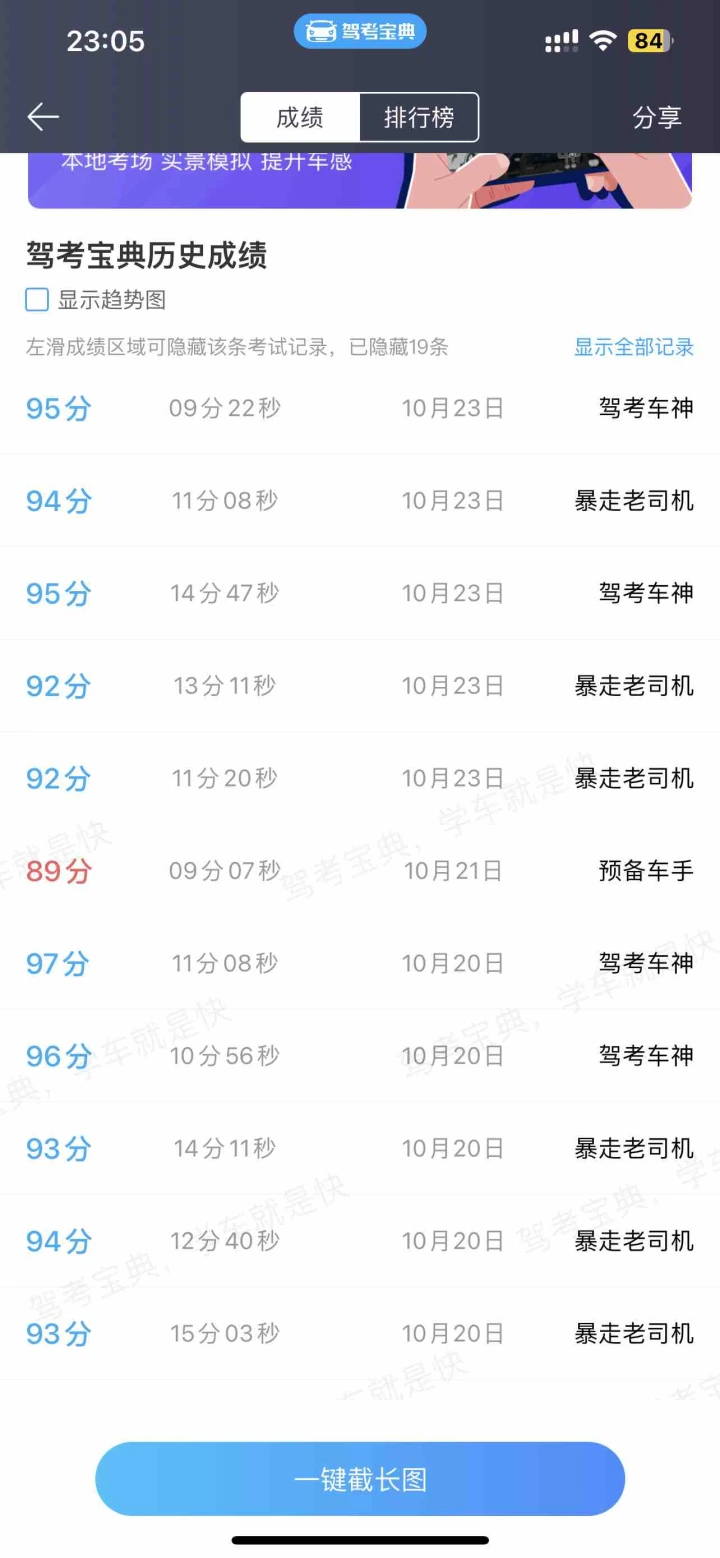Open the 94分 record taking 12分40秒
720x1558 pixels.
pyautogui.click(x=360, y=1241)
